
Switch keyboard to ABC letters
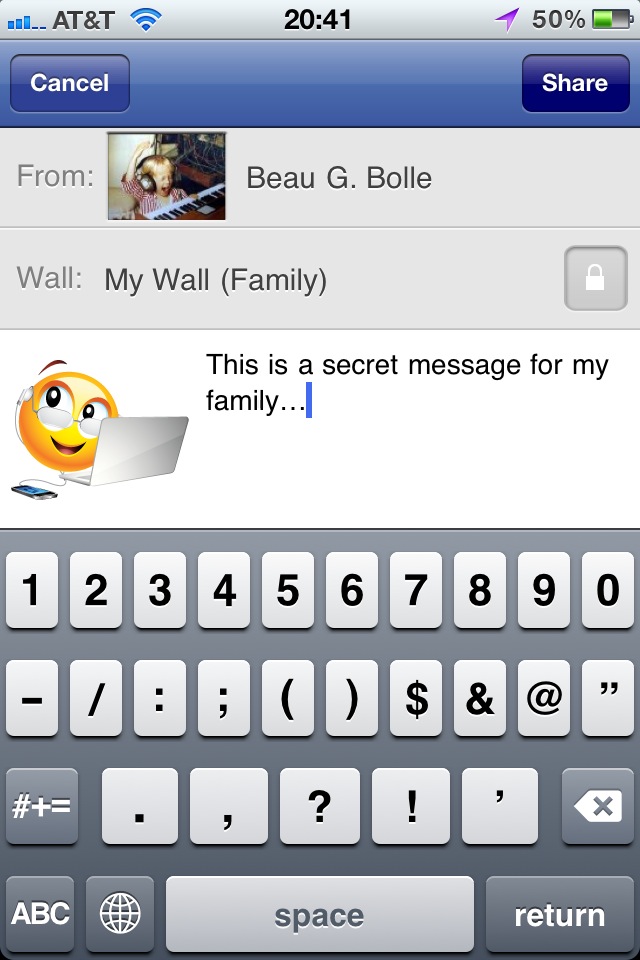pyautogui.click(x=40, y=913)
